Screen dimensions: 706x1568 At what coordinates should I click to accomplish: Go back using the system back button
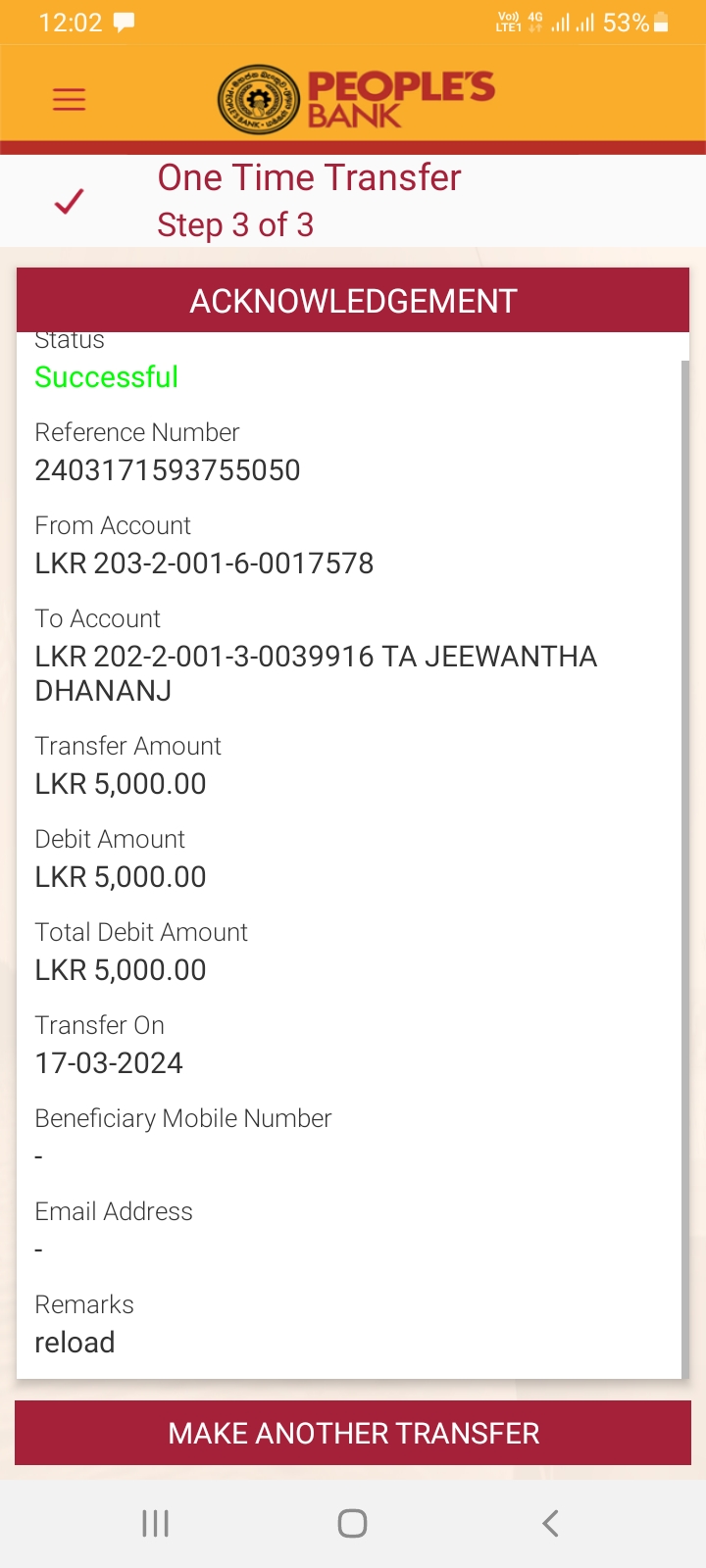(550, 1523)
